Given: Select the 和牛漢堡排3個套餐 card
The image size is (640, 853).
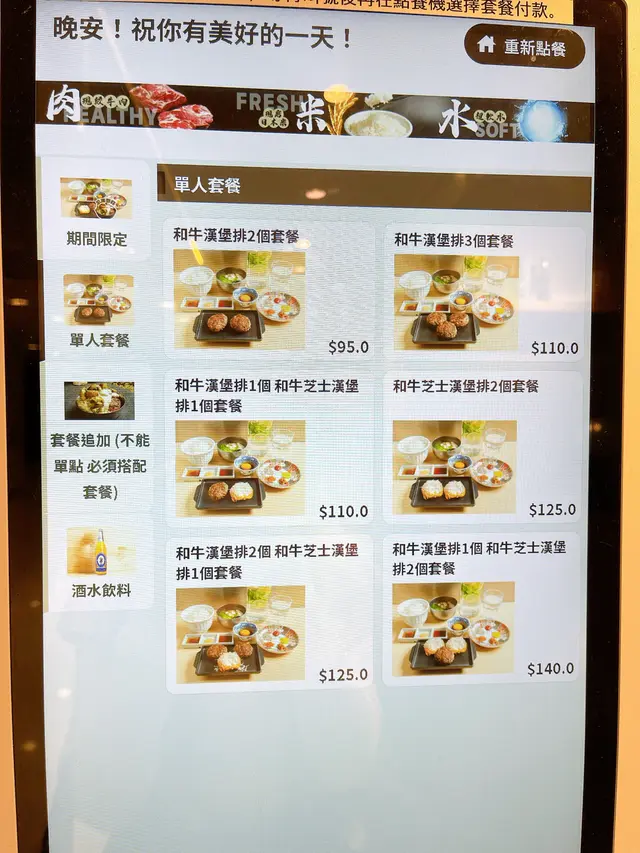Looking at the screenshot, I should click(x=485, y=292).
